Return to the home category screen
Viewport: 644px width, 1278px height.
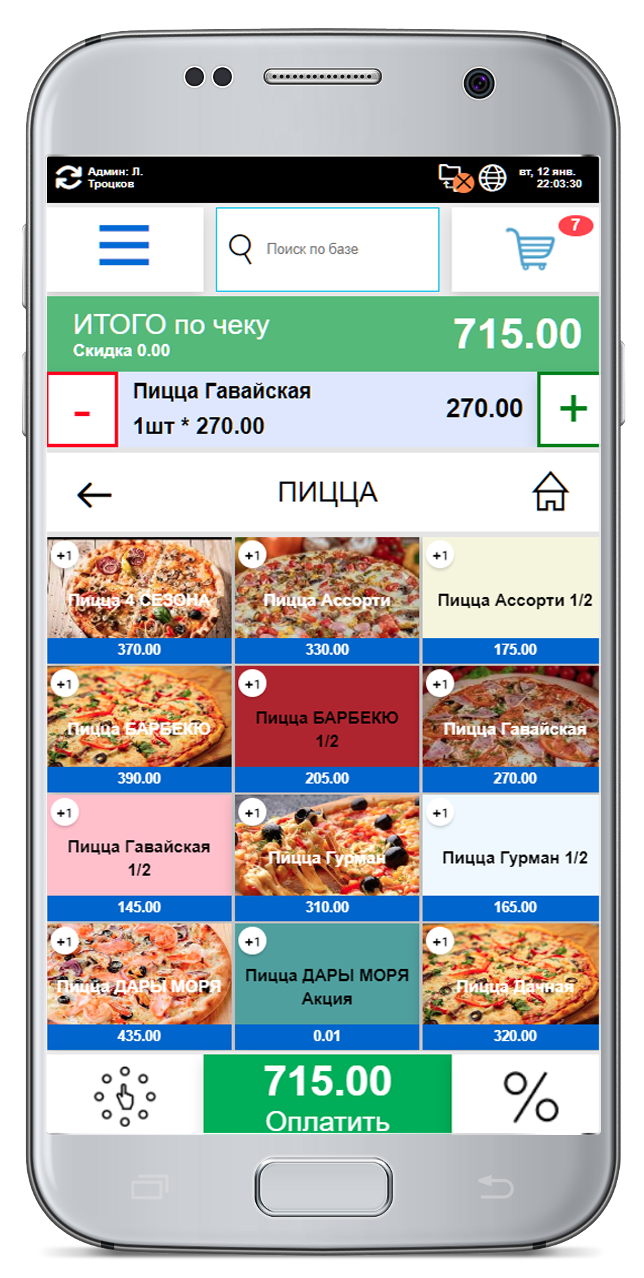(551, 492)
